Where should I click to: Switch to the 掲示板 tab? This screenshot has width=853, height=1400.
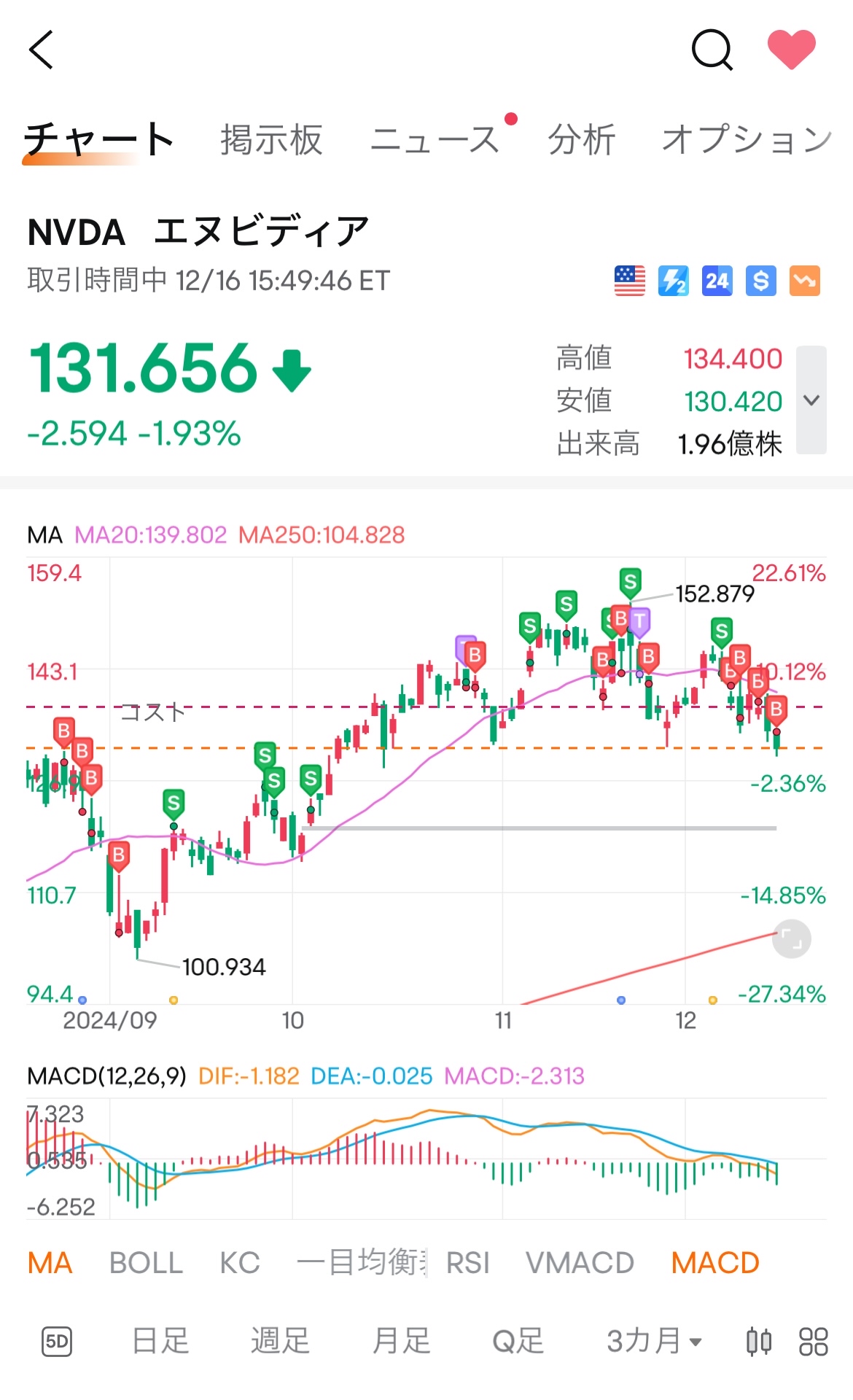(271, 139)
